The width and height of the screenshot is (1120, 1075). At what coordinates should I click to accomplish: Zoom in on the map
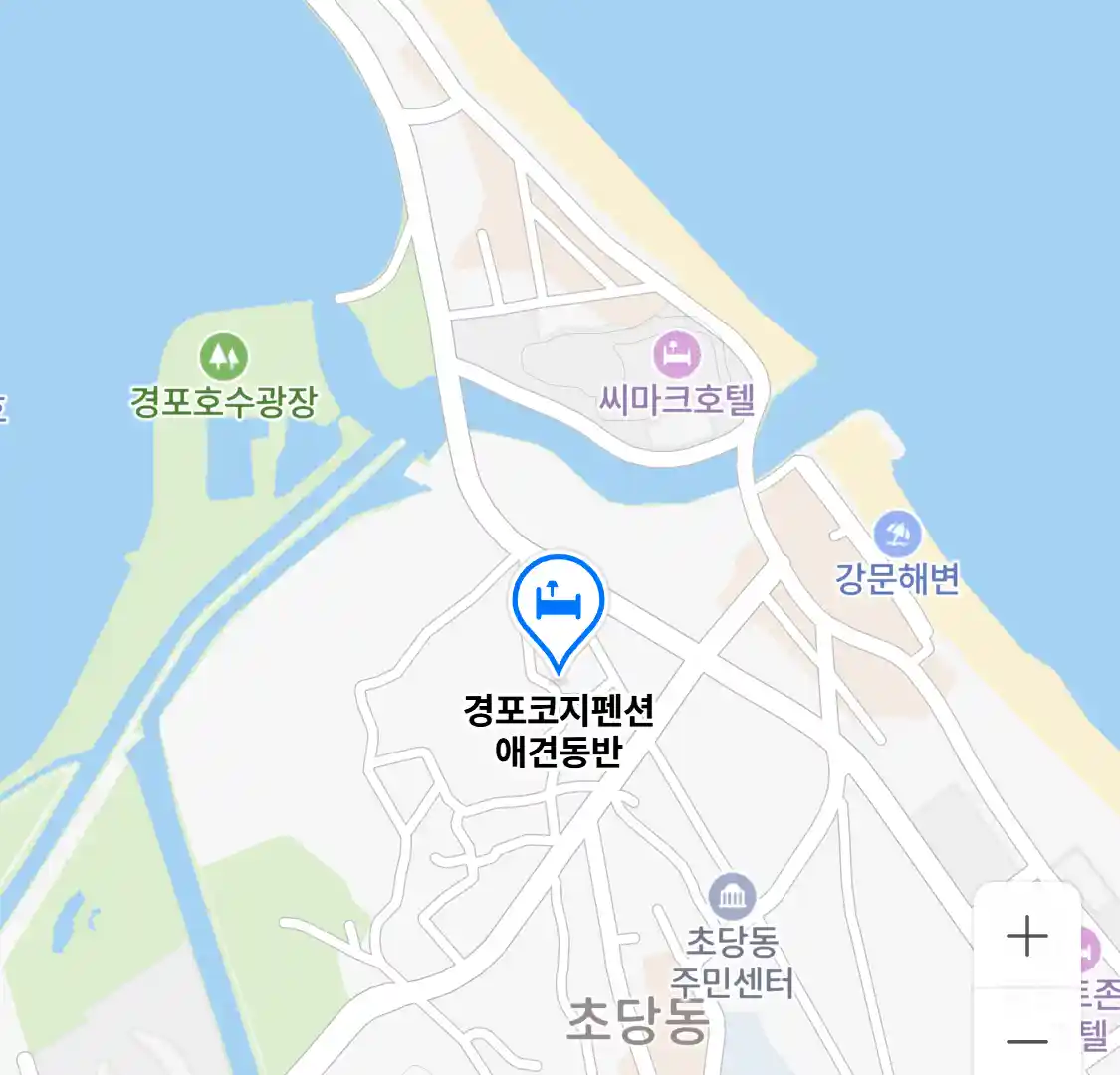click(1026, 937)
